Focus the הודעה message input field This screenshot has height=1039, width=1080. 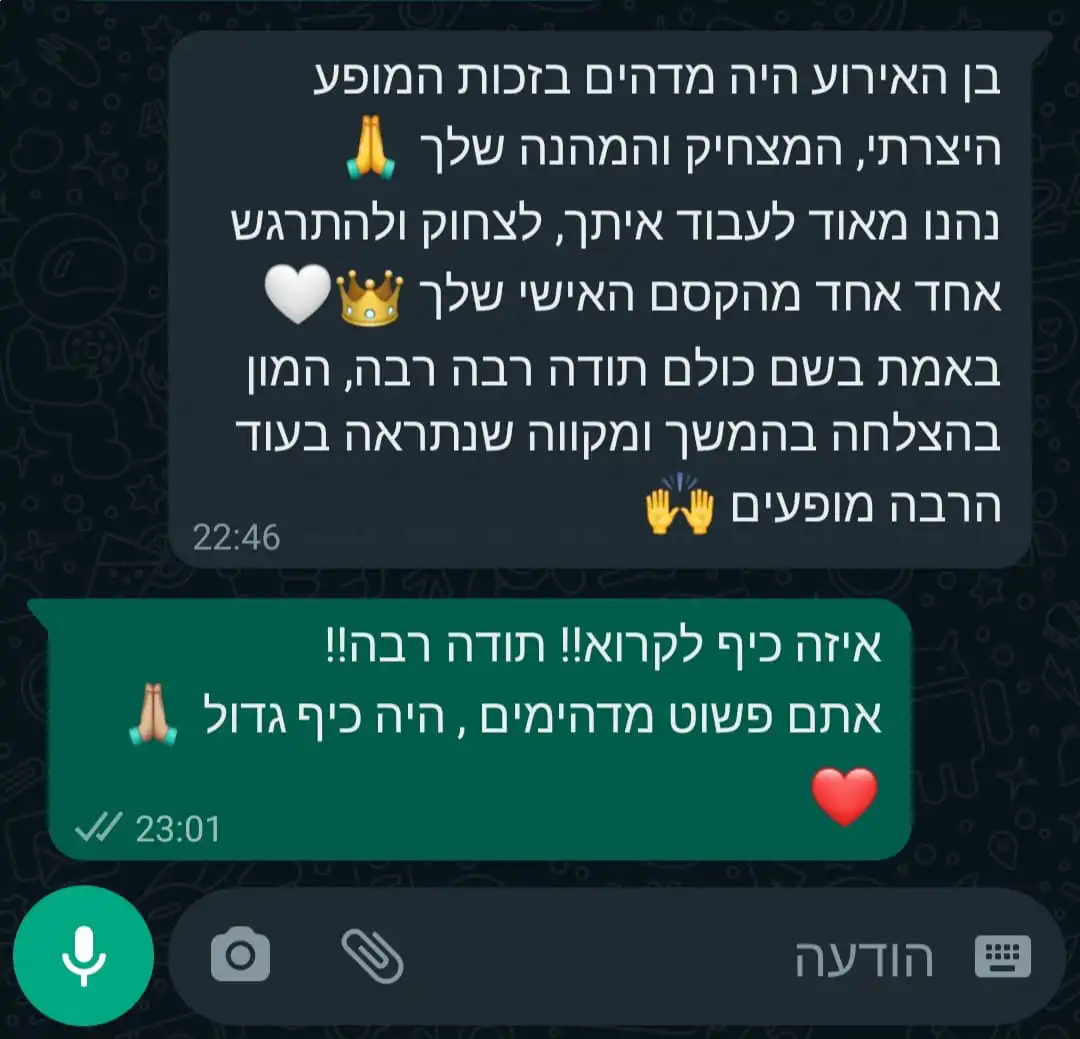[700, 958]
